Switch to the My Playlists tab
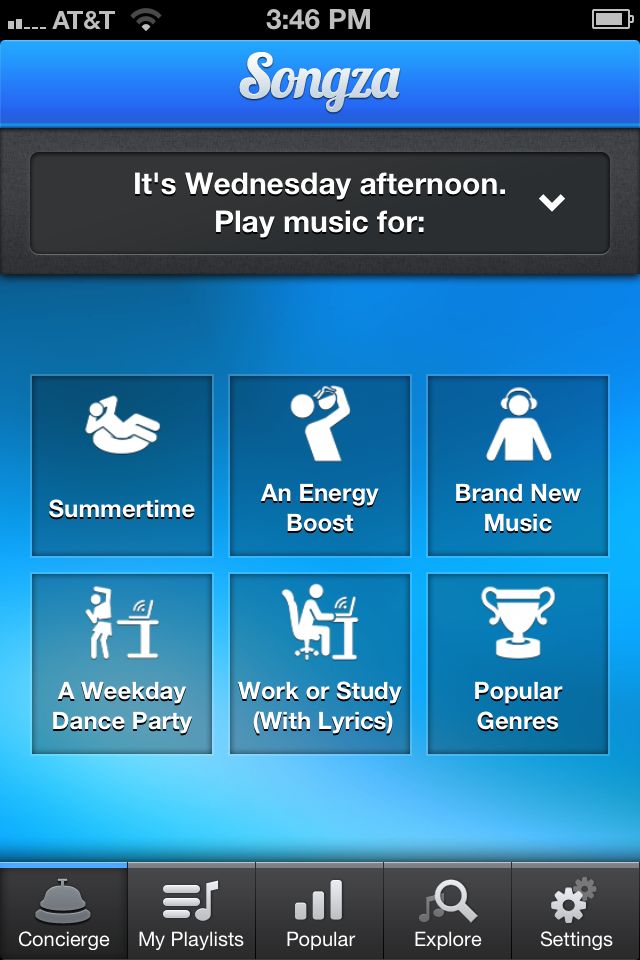The width and height of the screenshot is (640, 960). coord(191,912)
